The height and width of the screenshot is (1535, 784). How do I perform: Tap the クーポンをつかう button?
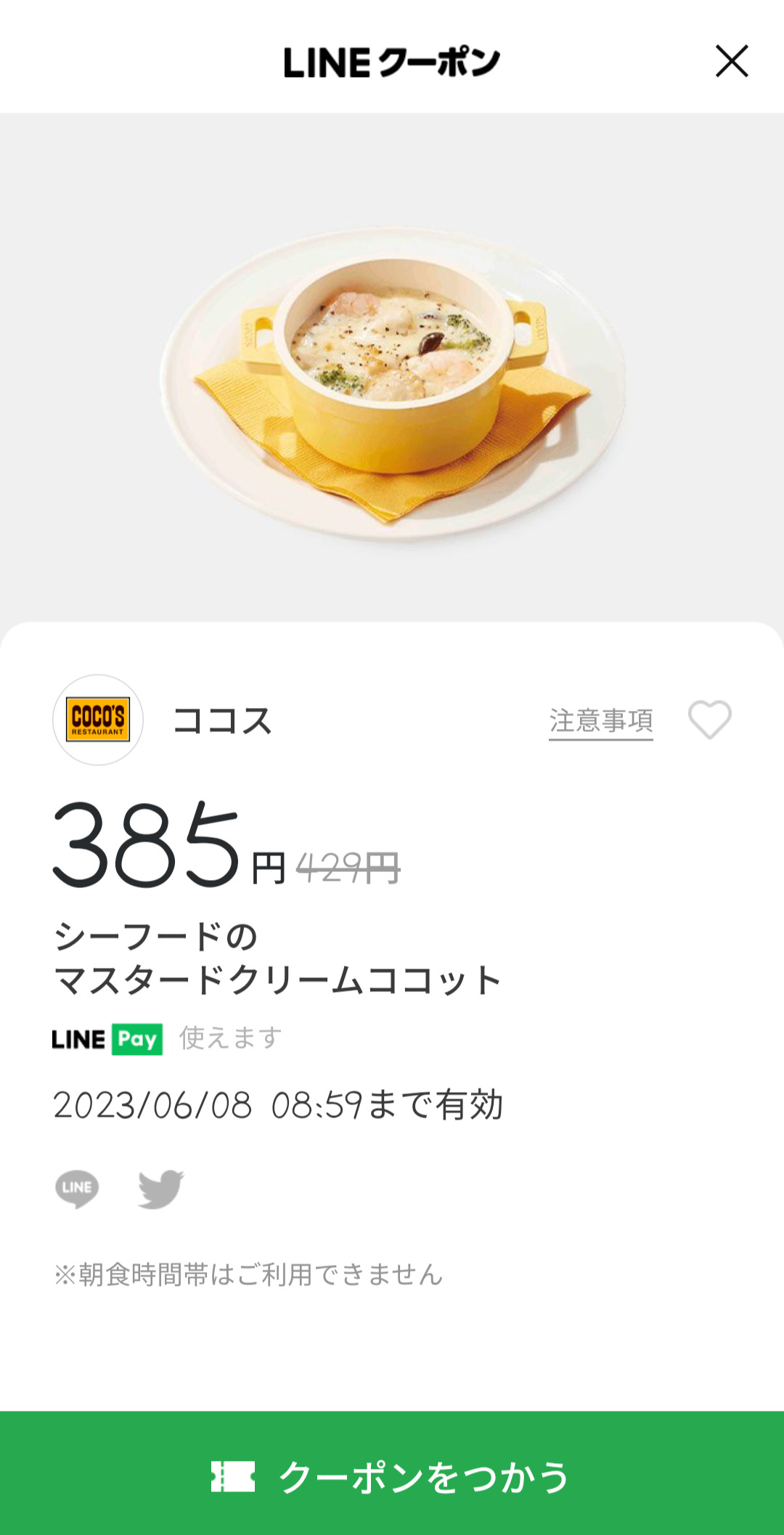tap(392, 1475)
